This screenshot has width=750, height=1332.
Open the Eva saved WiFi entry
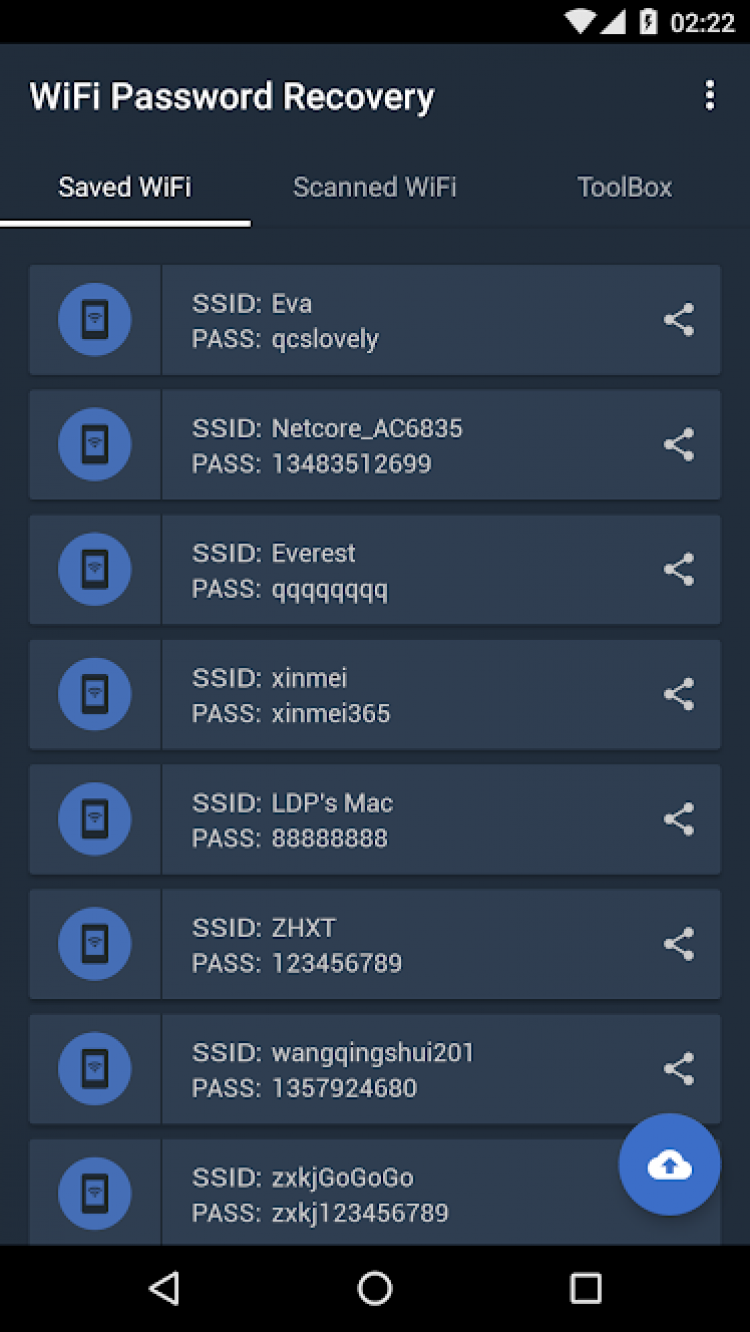pyautogui.click(x=400, y=320)
